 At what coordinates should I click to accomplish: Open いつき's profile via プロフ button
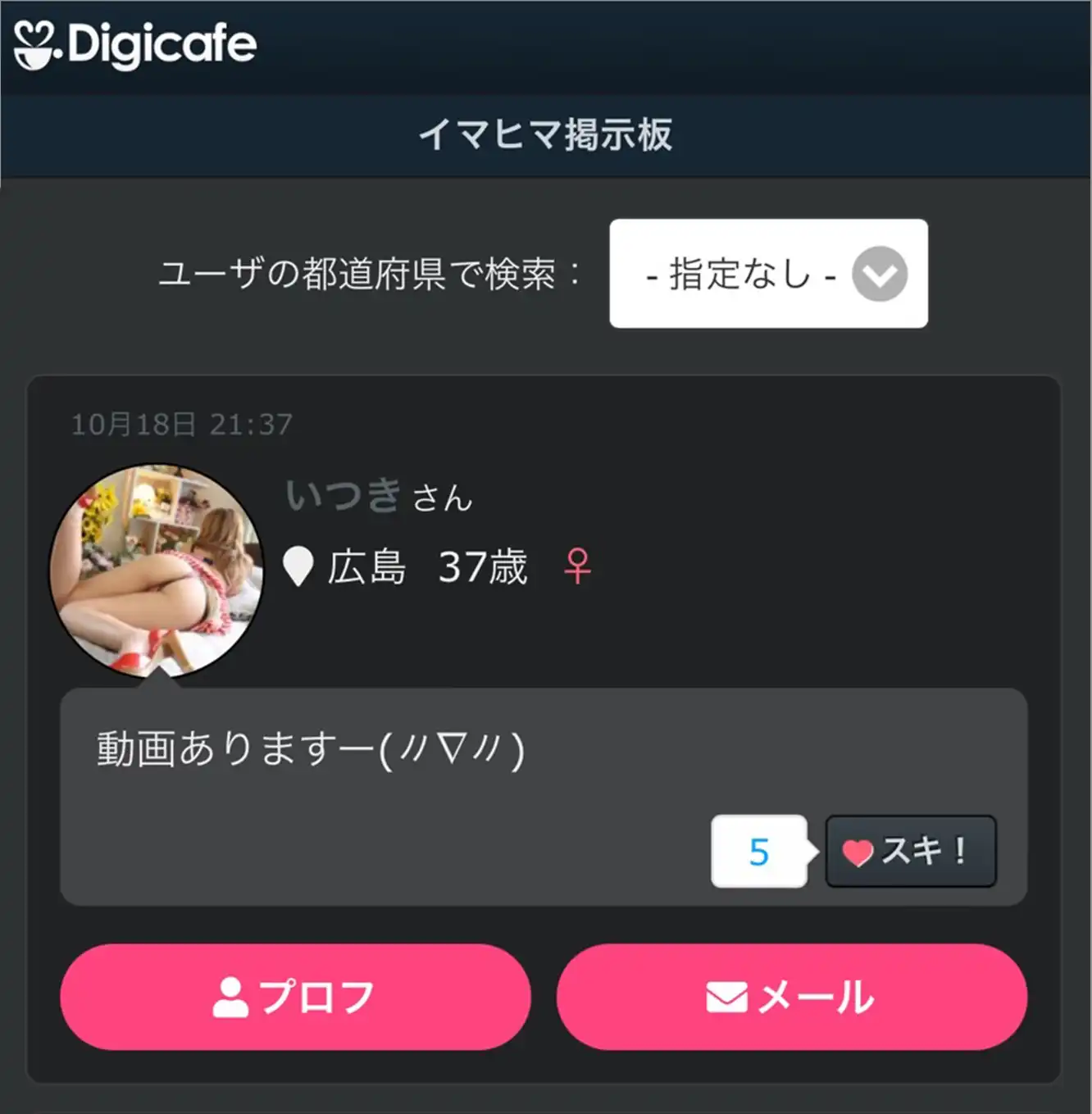click(x=295, y=997)
